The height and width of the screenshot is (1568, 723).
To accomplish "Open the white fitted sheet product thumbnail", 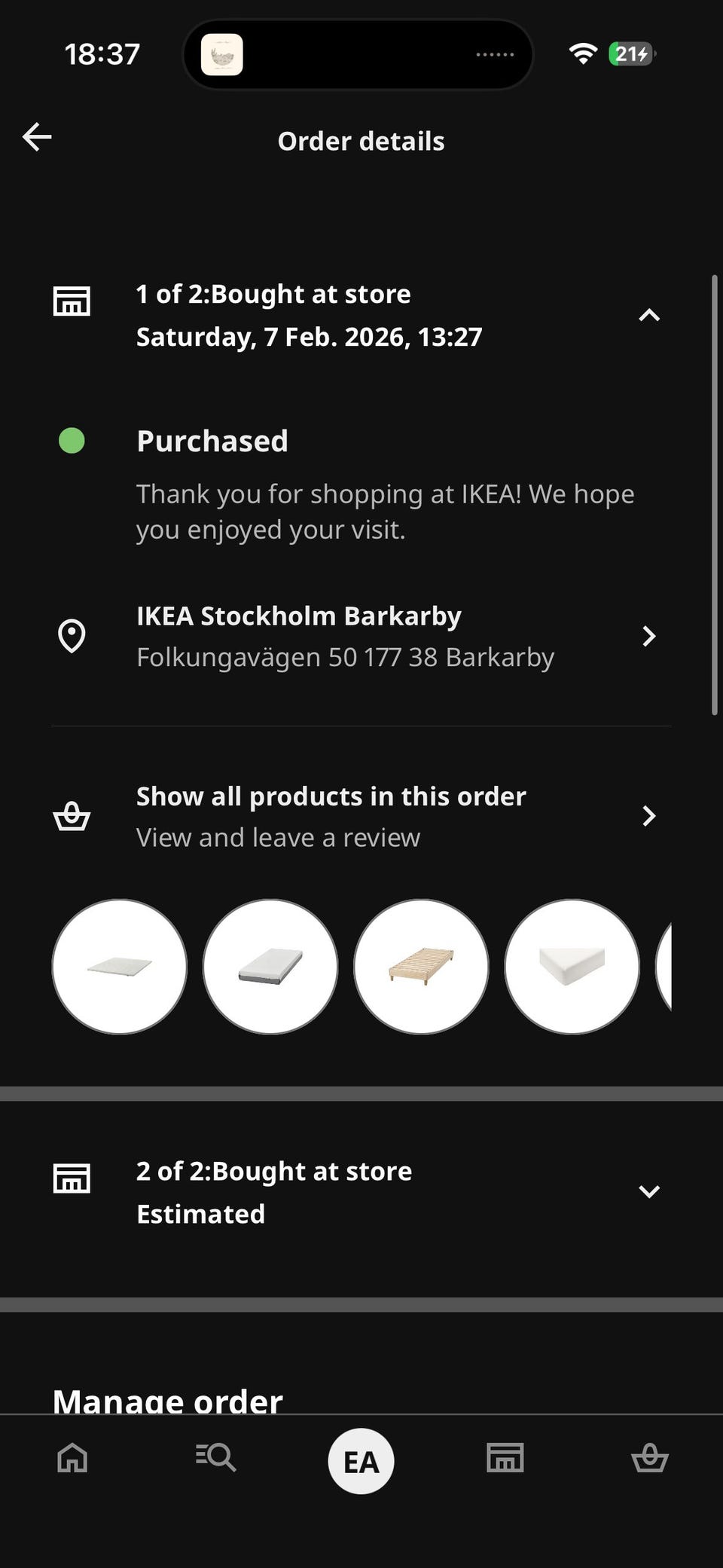I will (572, 966).
